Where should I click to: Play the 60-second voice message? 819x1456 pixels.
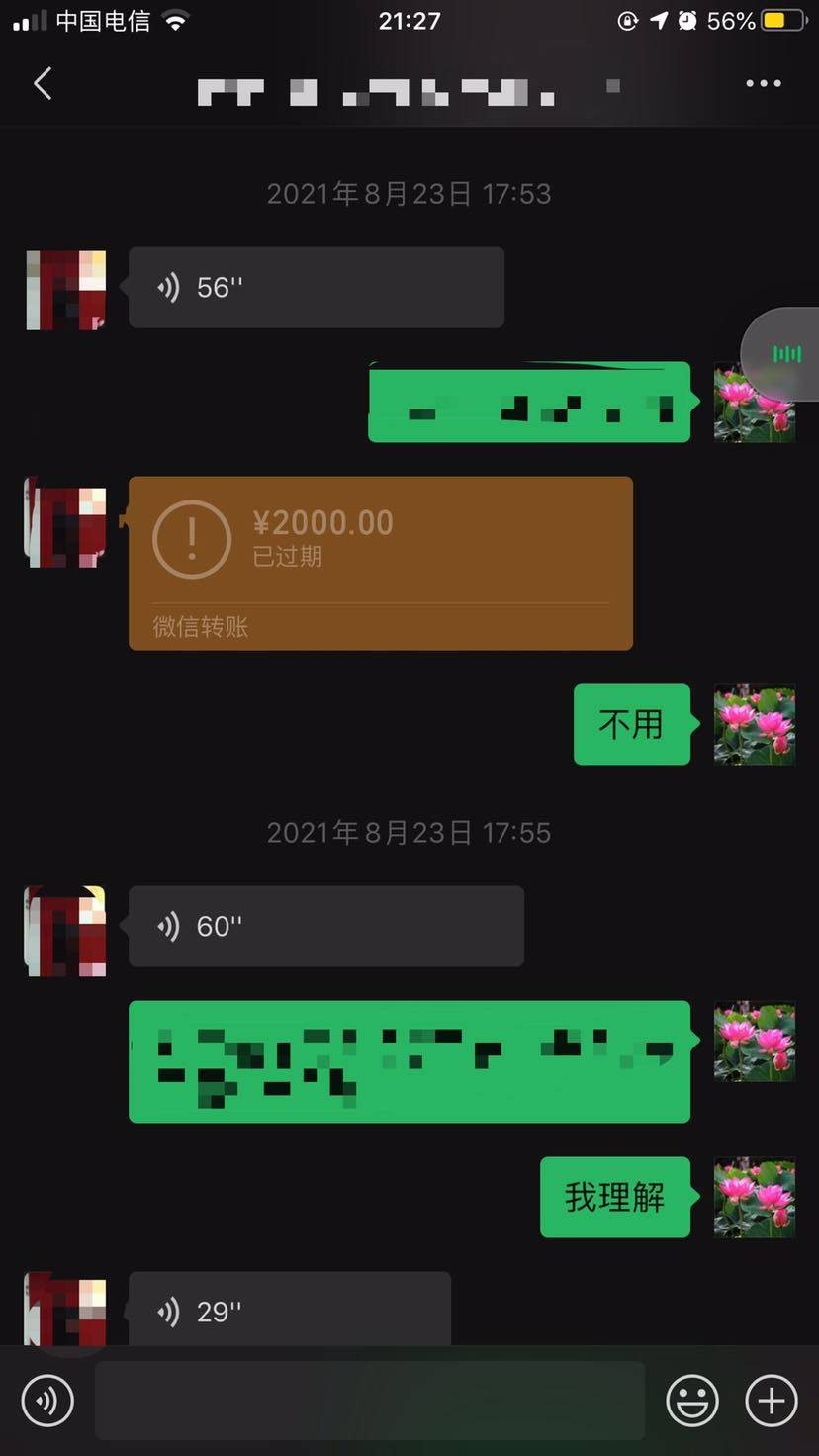point(325,927)
